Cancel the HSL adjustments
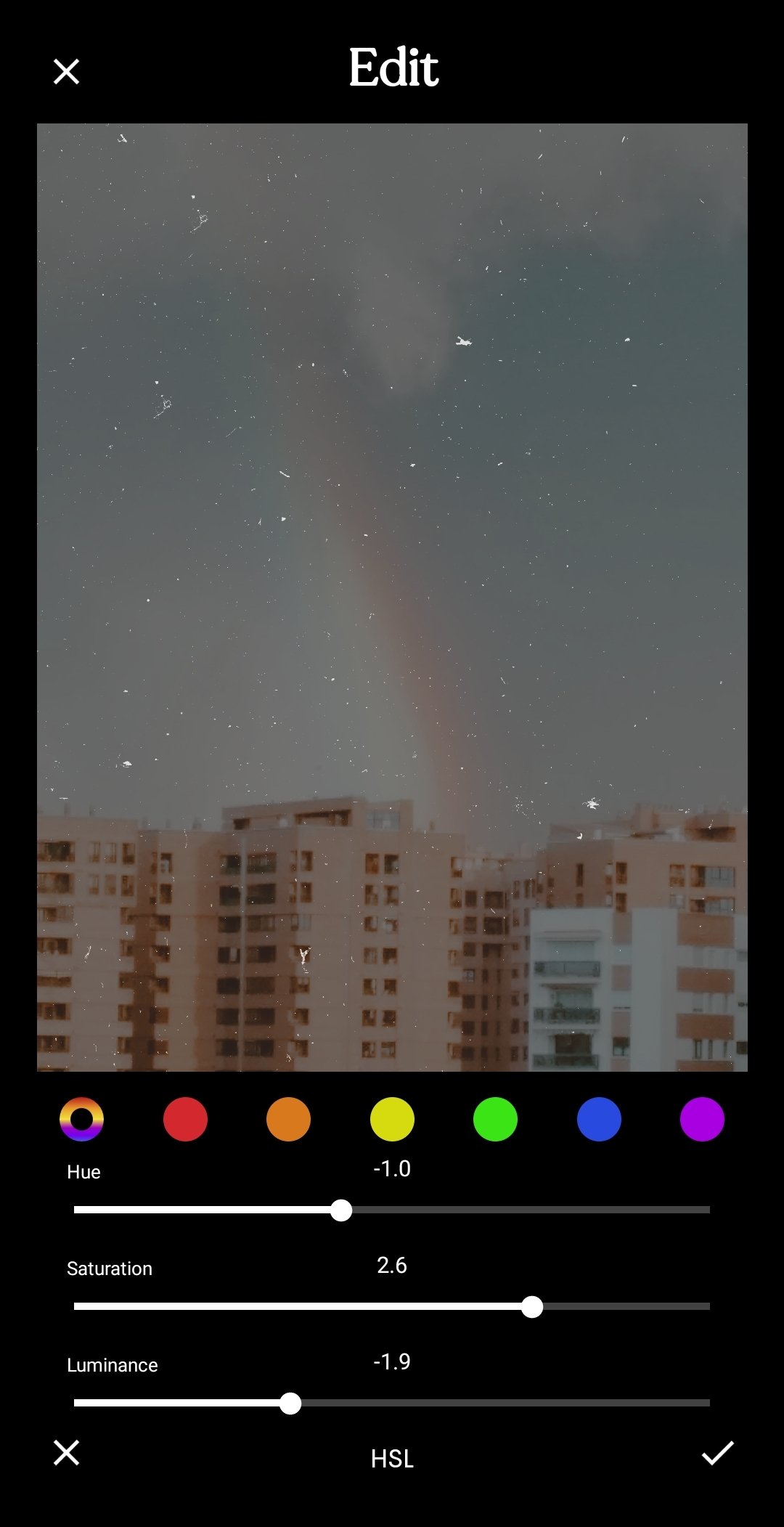This screenshot has height=1527, width=784. 66,1453
